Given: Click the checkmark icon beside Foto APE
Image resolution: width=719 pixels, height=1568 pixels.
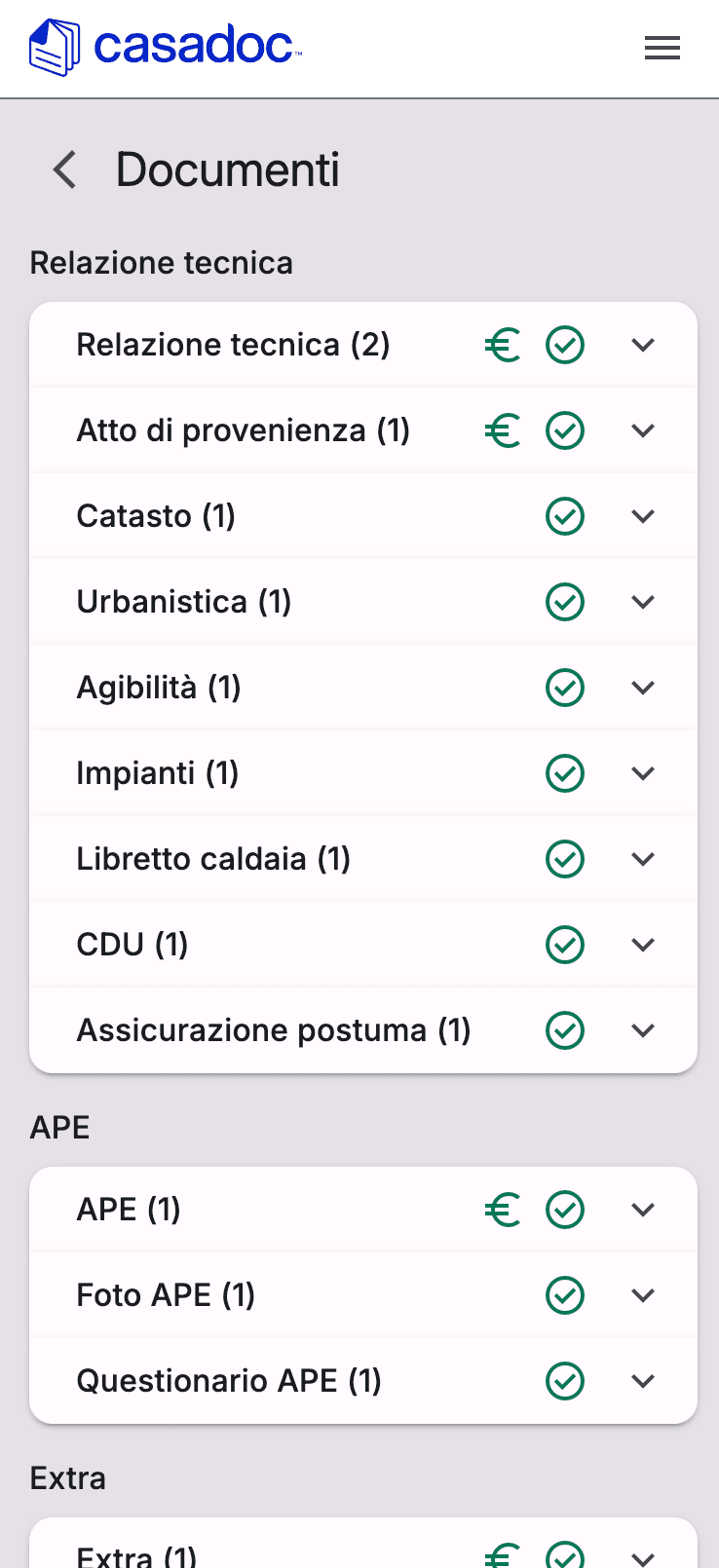Looking at the screenshot, I should (564, 1295).
